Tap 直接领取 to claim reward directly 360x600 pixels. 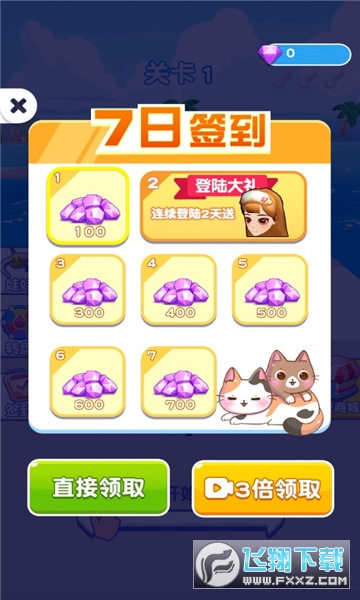98,488
